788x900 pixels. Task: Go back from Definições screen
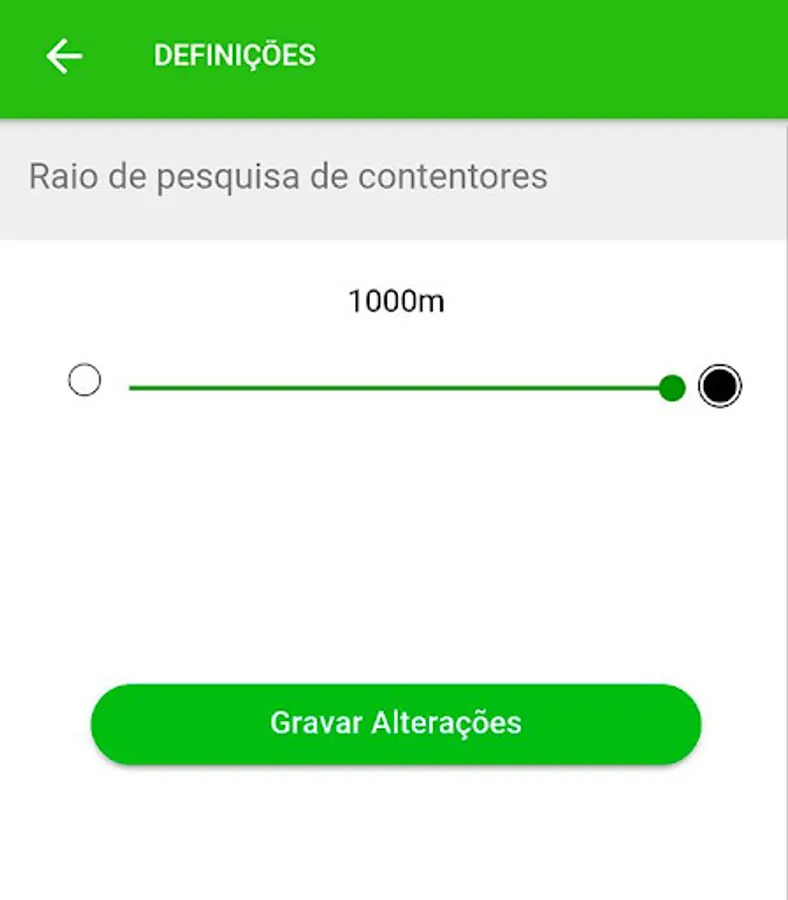[x=64, y=56]
